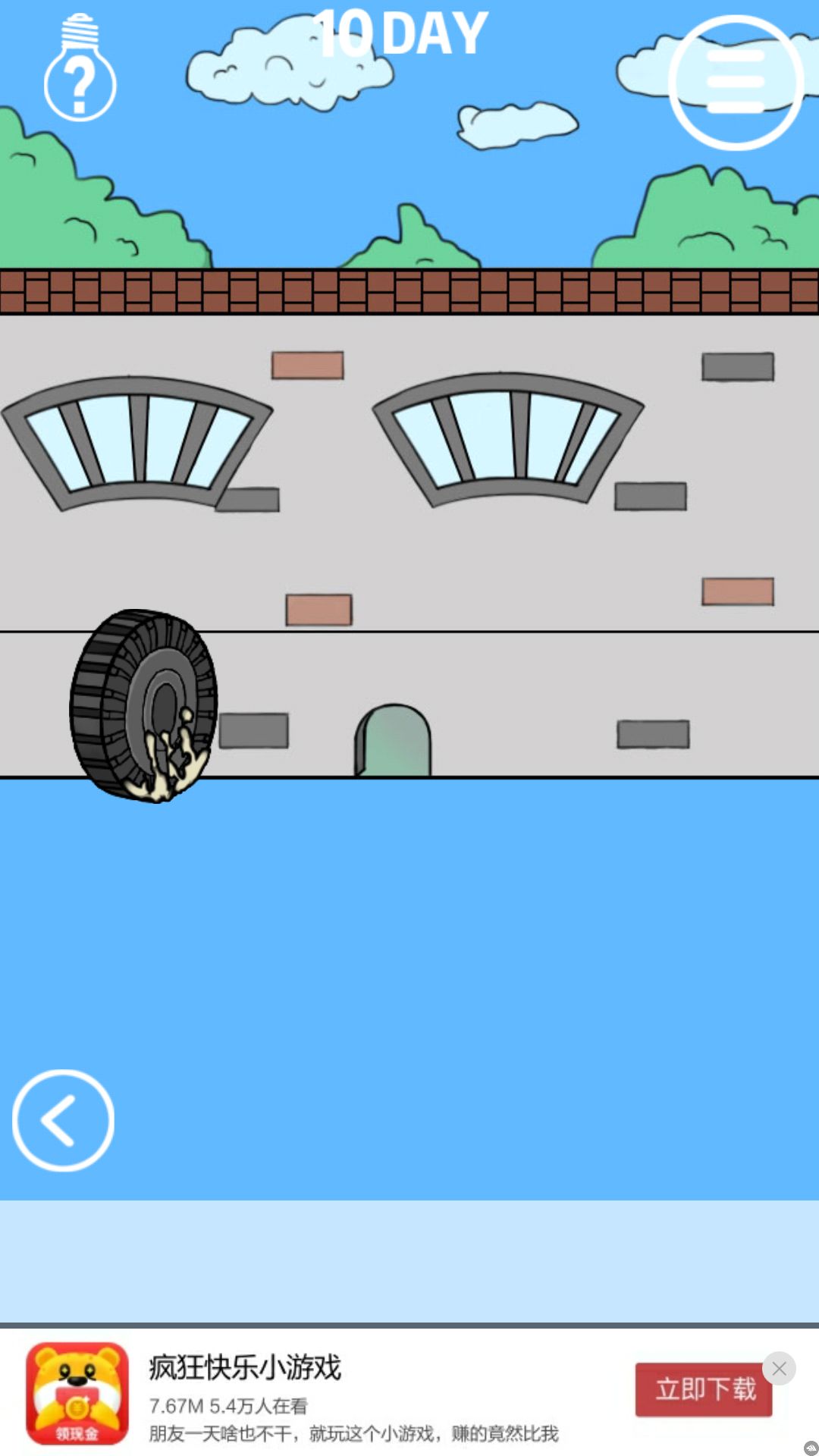Tap the question mark inside the lightbulb
Viewport: 819px width, 1456px height.
(78, 82)
